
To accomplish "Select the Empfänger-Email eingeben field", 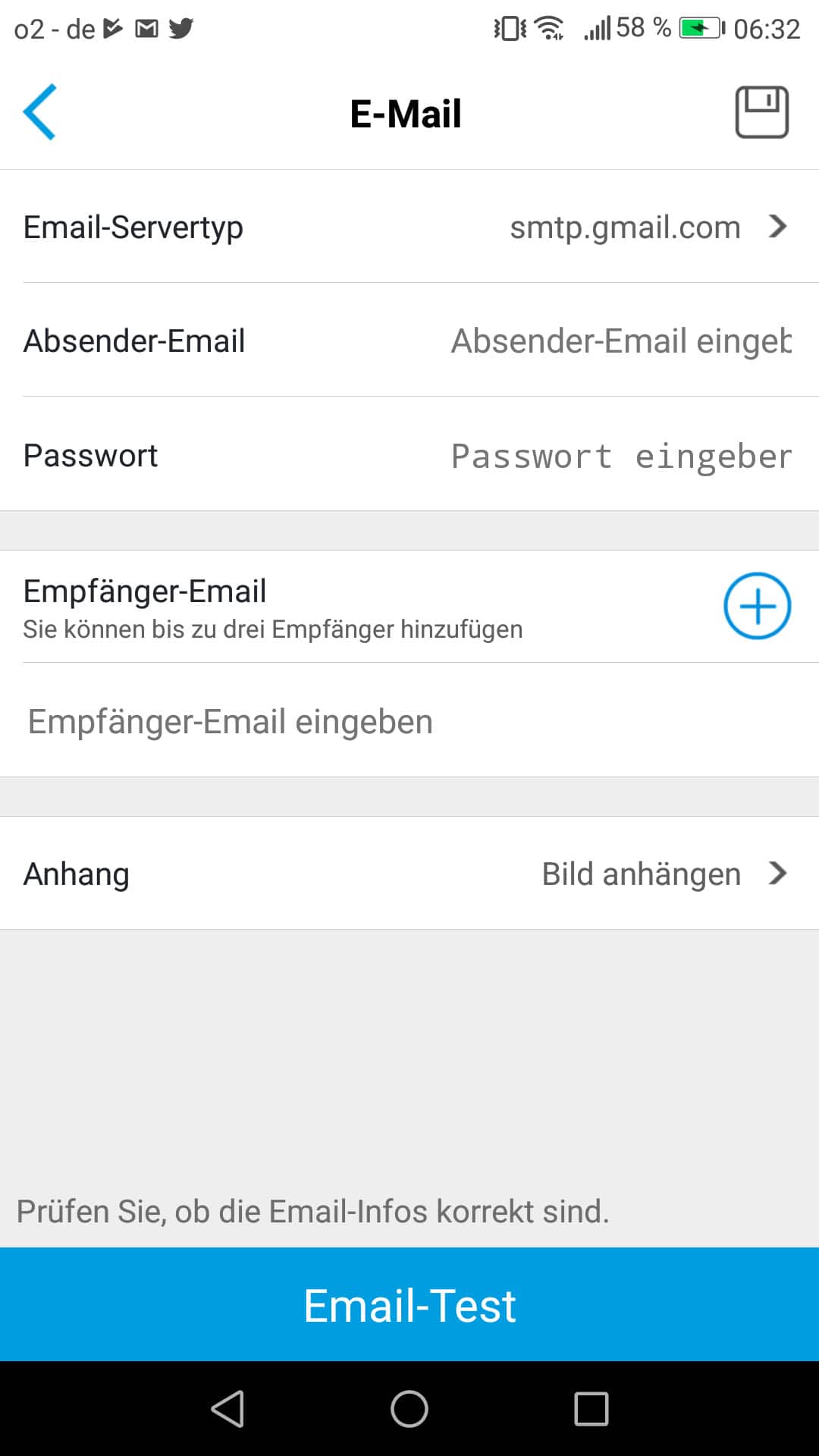I will point(409,721).
